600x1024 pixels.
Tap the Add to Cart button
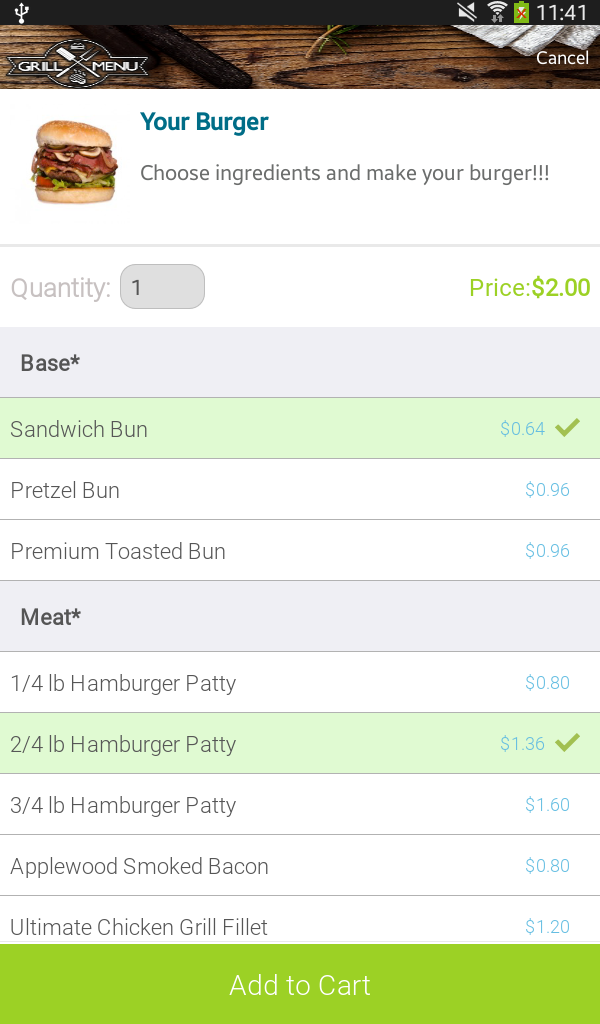click(300, 985)
